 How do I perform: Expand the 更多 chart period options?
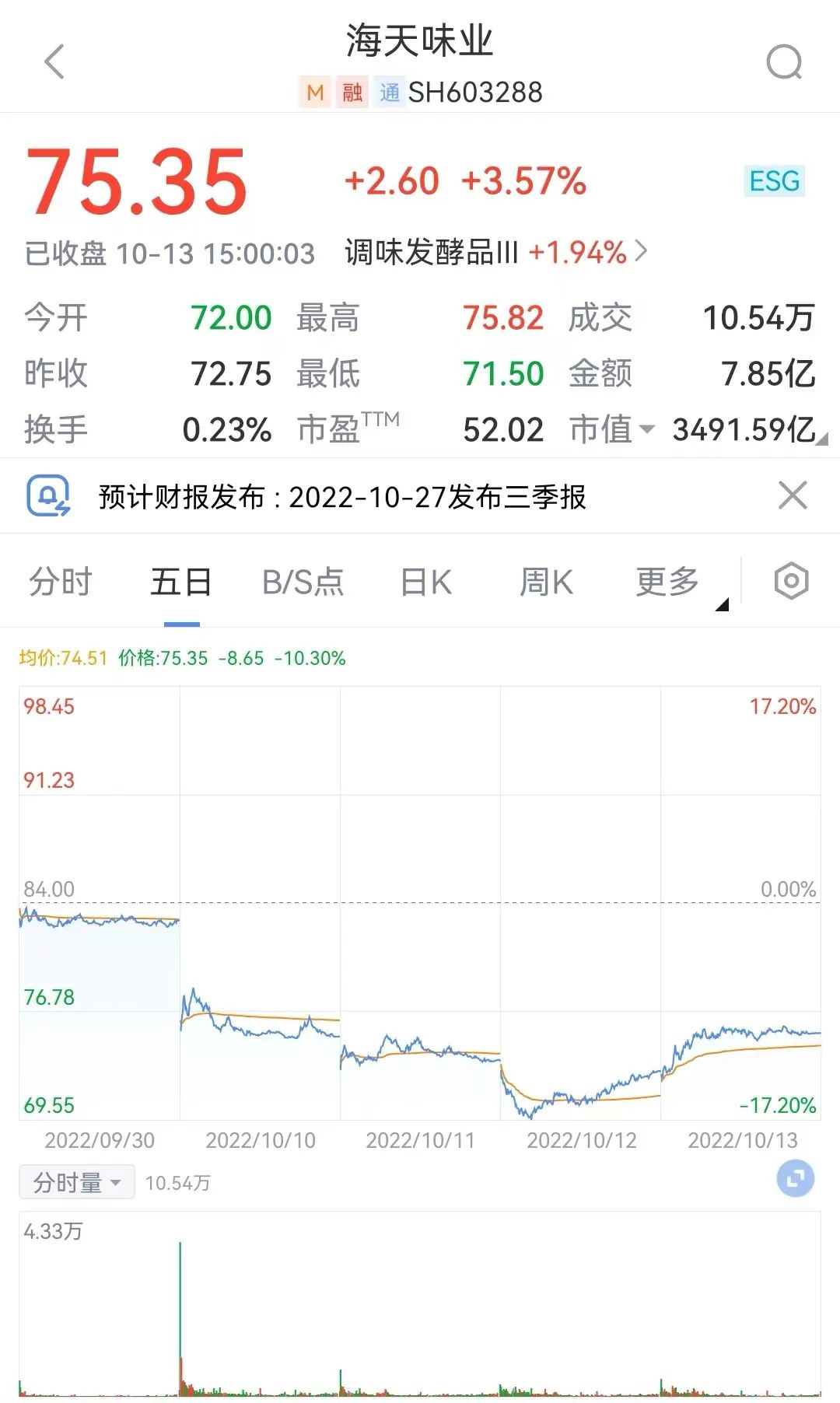coord(669,582)
